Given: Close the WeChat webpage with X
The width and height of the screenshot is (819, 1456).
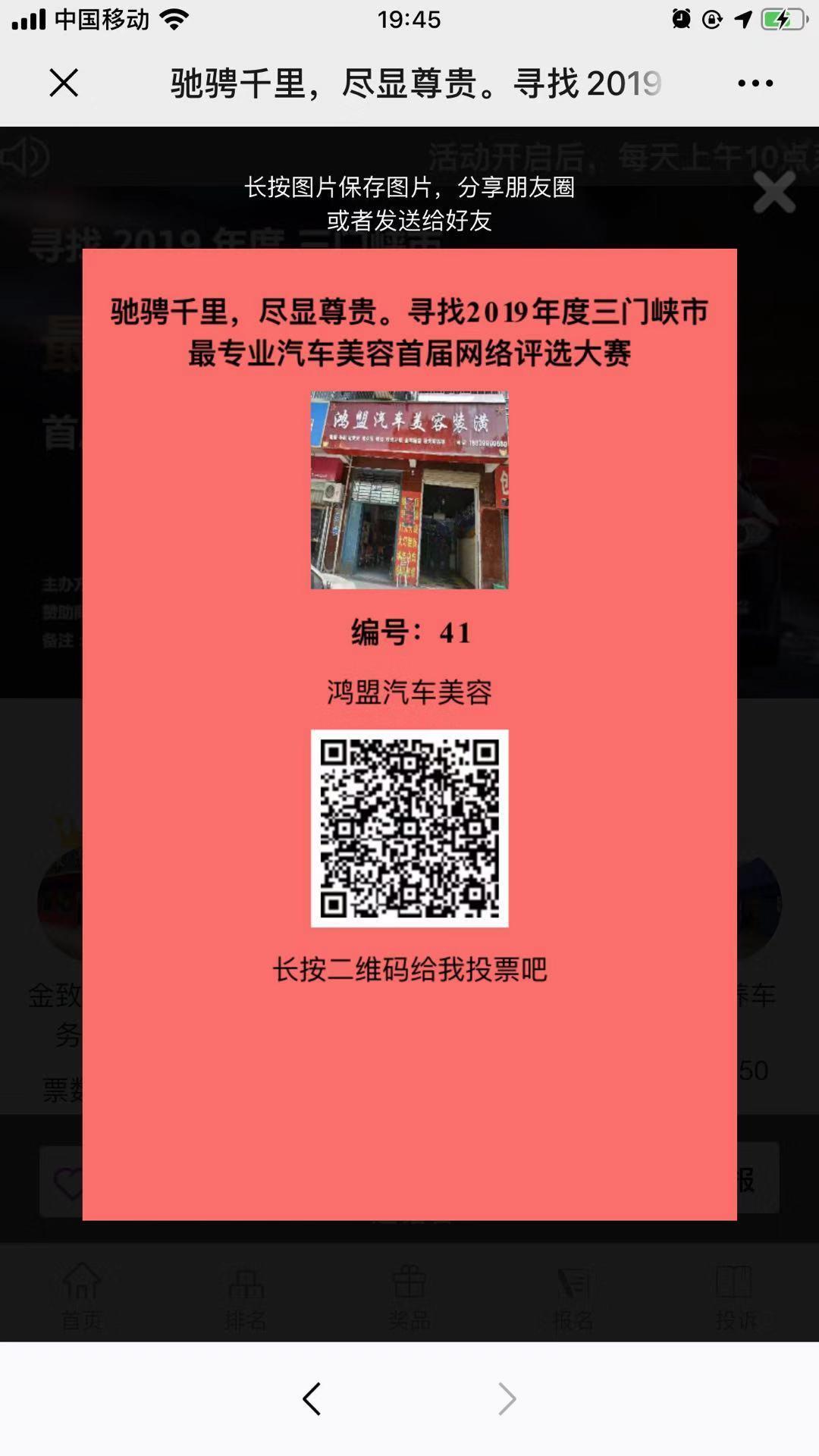Looking at the screenshot, I should 64,83.
